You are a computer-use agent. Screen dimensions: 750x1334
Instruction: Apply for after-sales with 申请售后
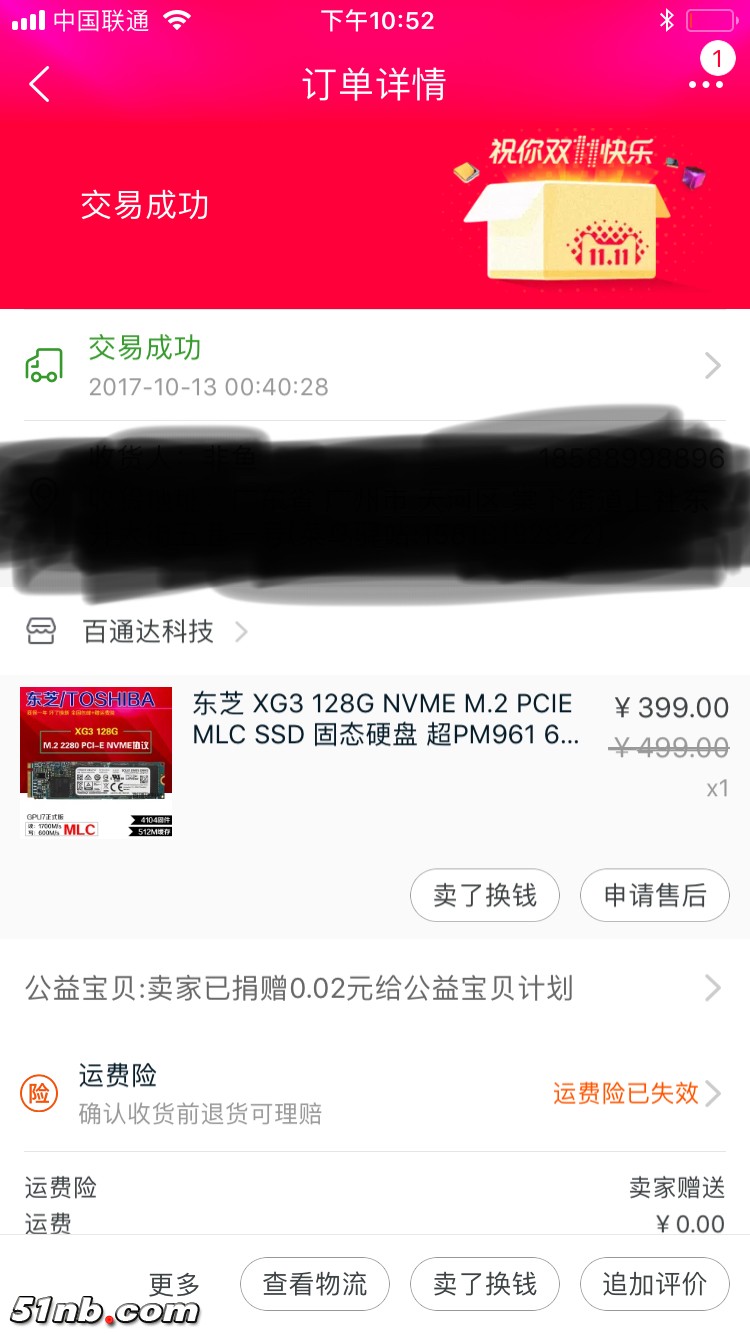(655, 895)
